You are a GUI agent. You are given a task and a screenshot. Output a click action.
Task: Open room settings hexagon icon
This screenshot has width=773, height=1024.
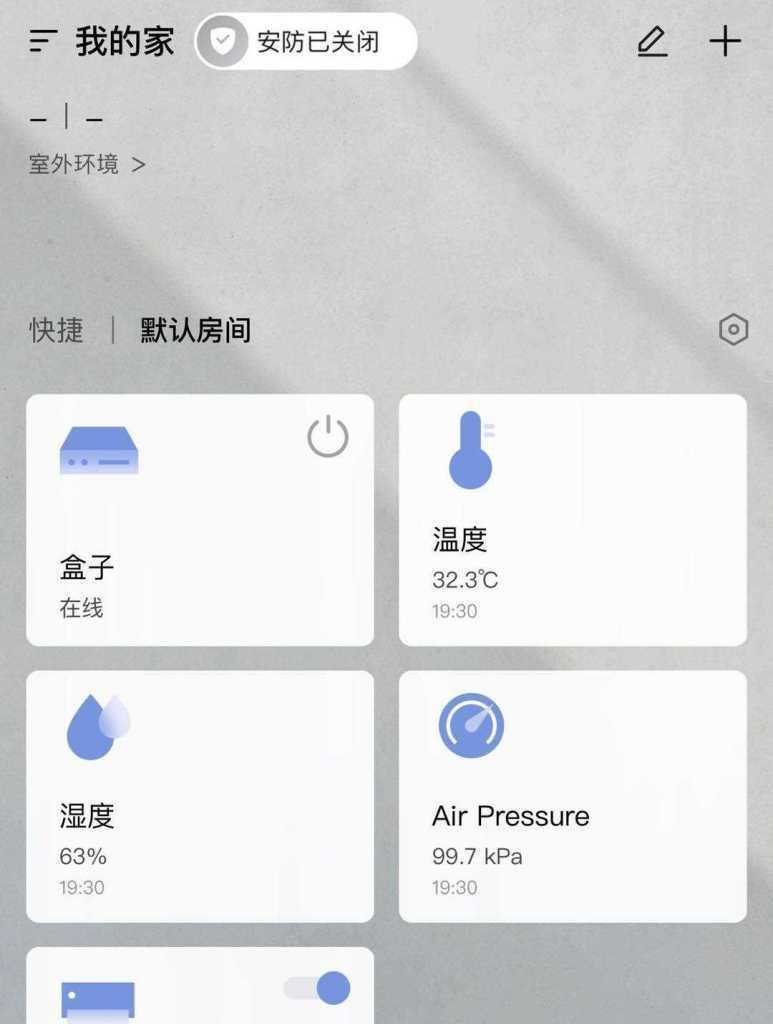coord(733,329)
